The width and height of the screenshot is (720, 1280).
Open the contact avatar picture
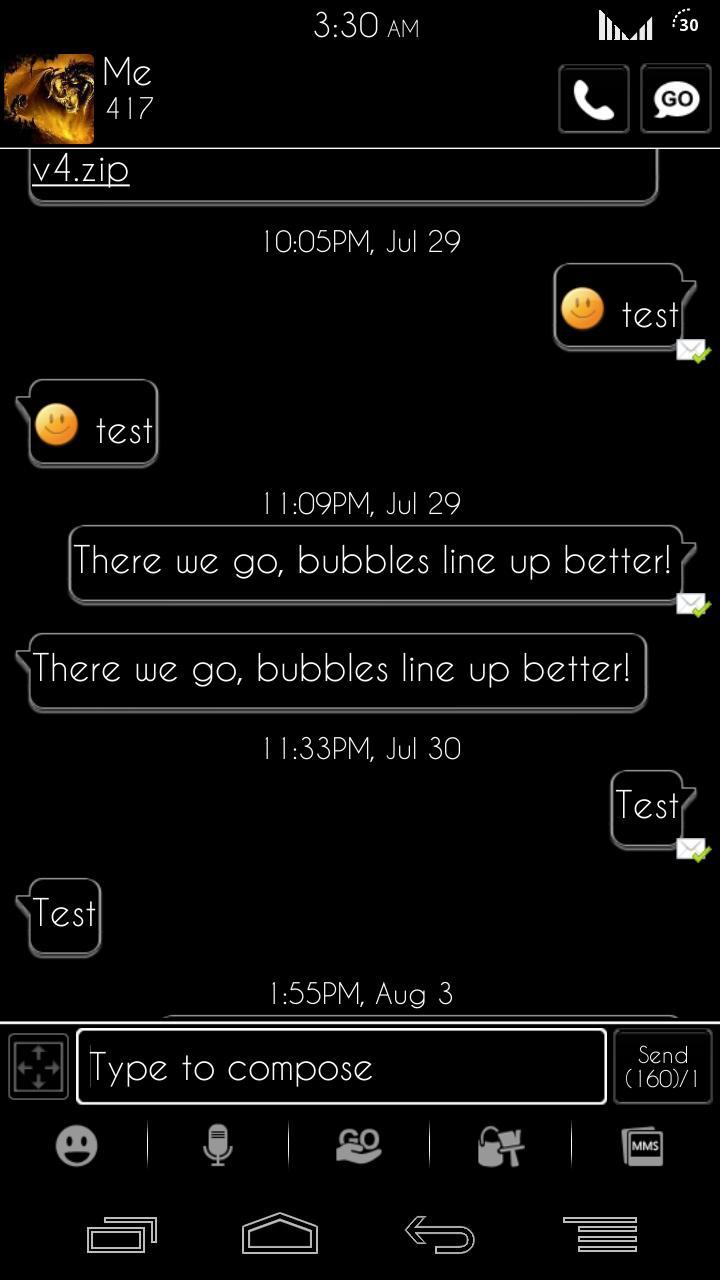tap(49, 99)
